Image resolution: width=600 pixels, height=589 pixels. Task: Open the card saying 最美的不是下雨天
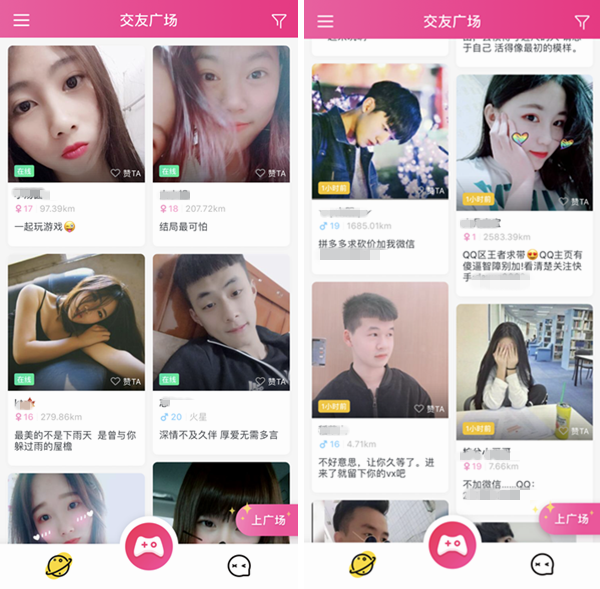tap(76, 322)
